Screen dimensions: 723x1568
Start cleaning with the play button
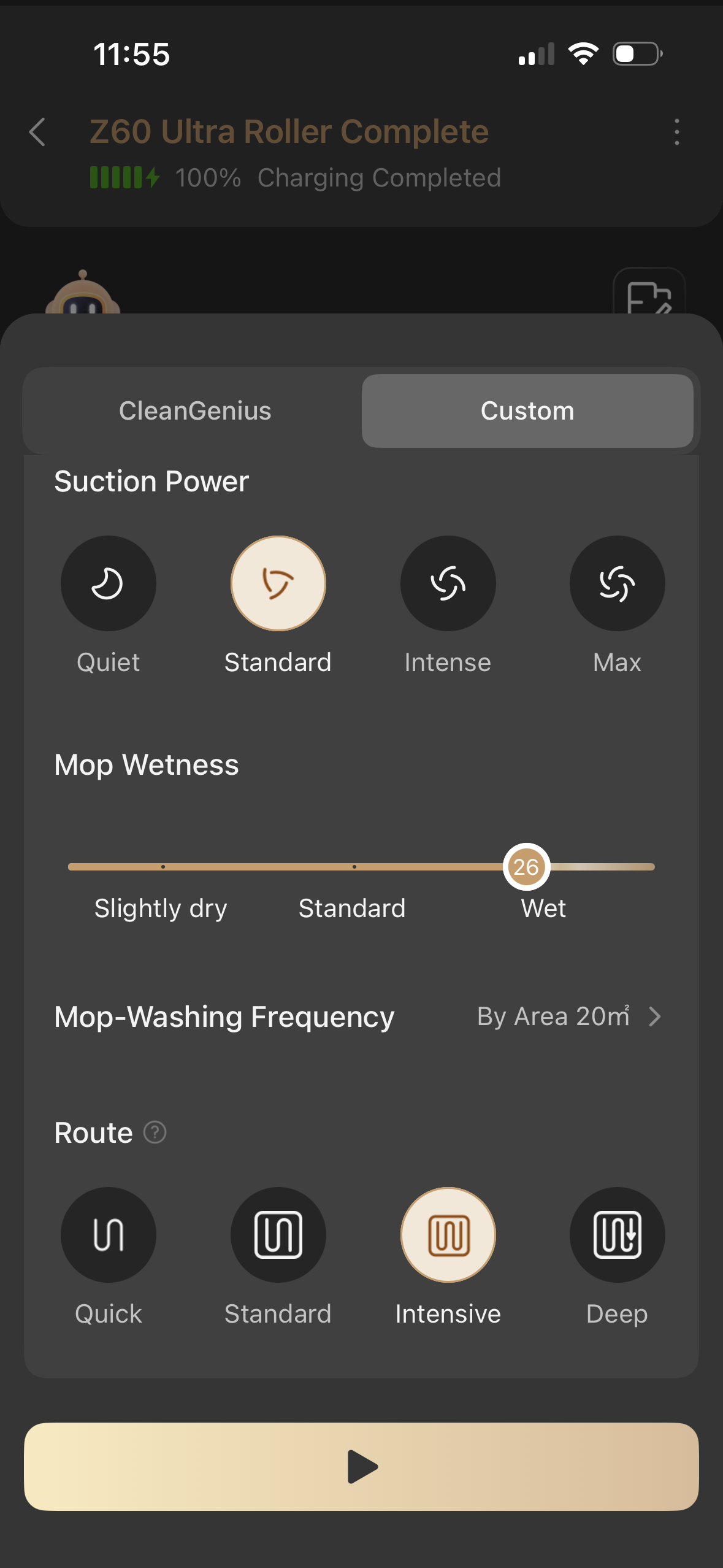pyautogui.click(x=361, y=1466)
